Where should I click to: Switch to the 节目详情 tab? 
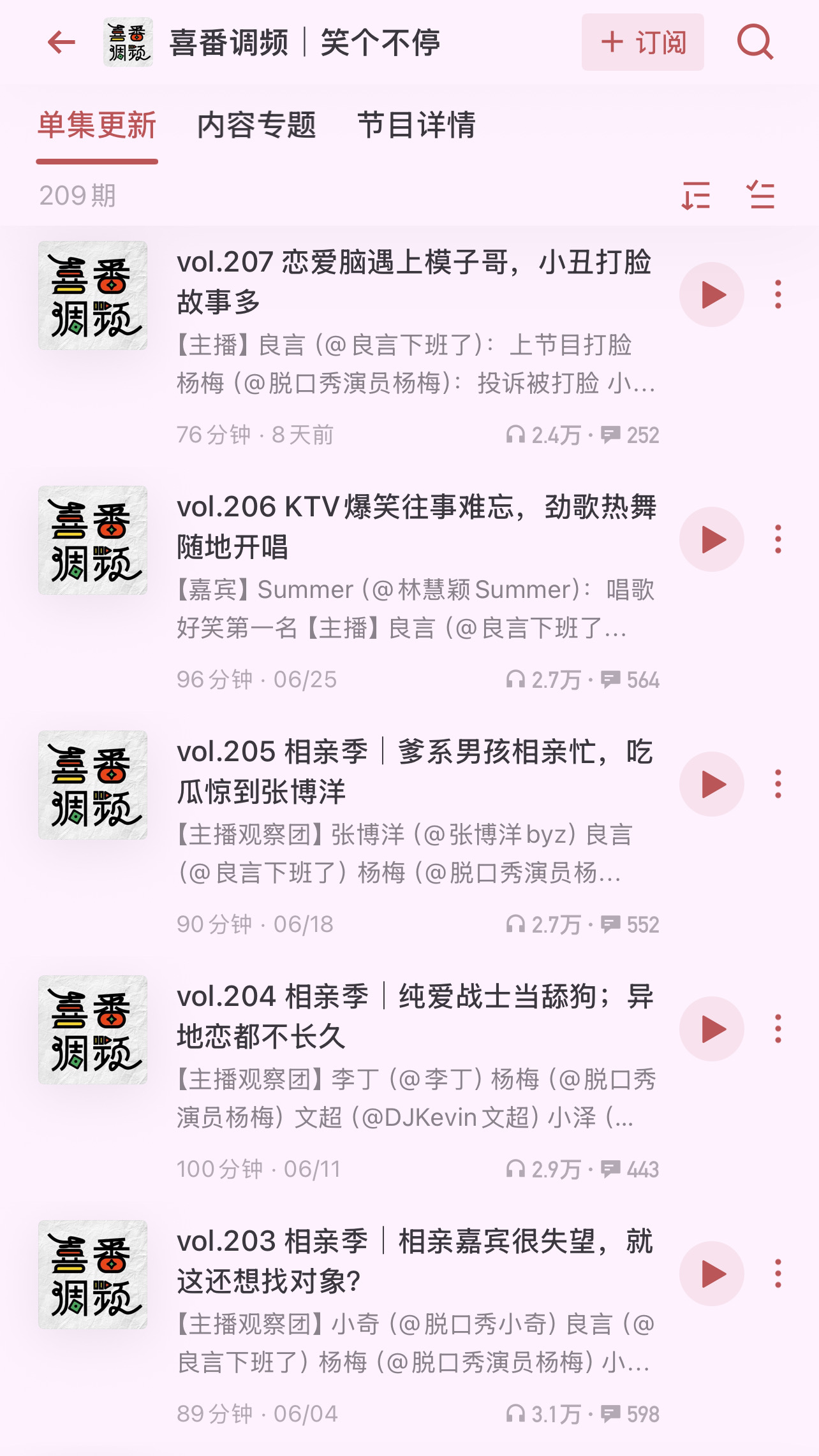tap(417, 125)
